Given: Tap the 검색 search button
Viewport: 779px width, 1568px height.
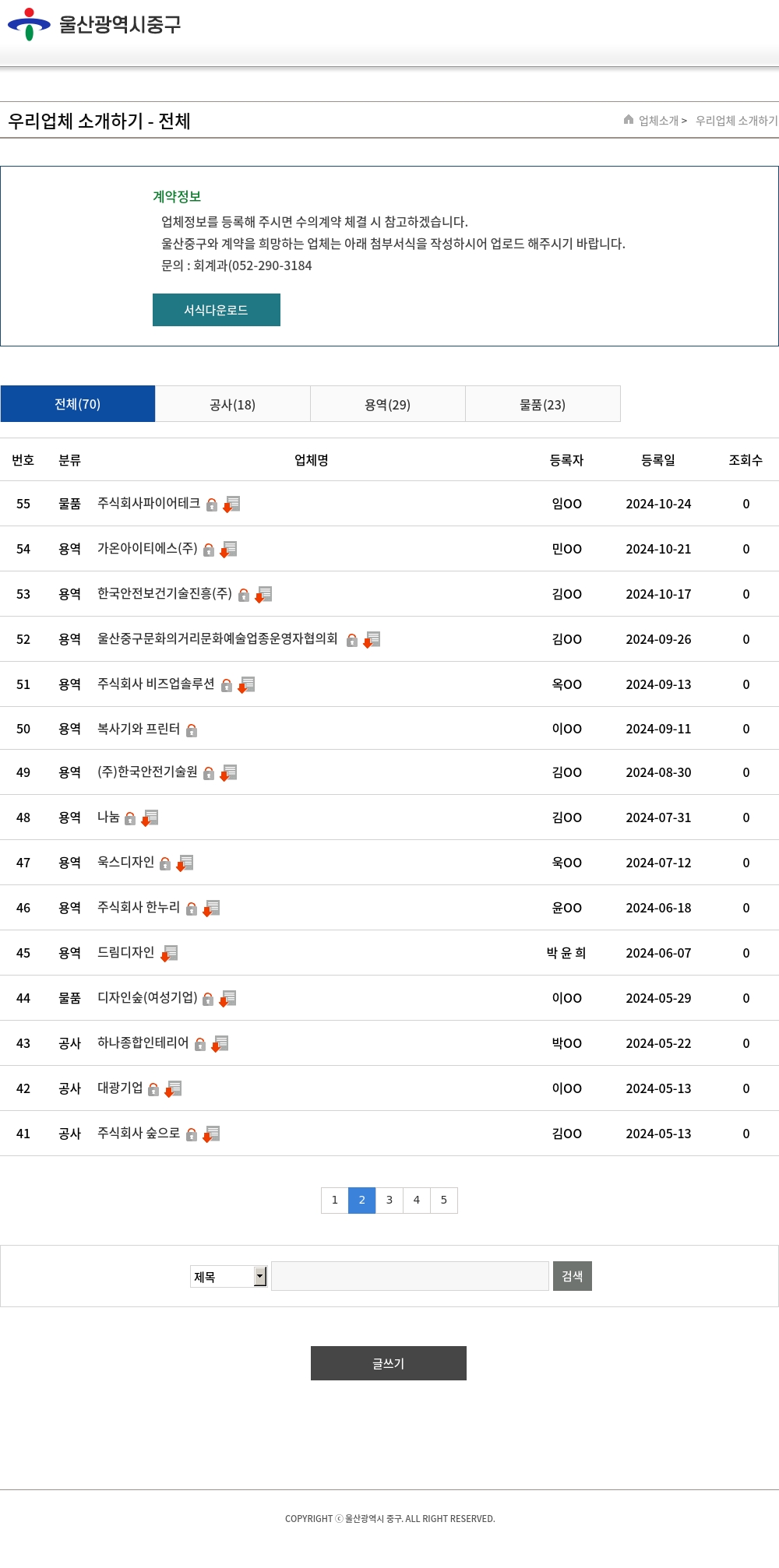Looking at the screenshot, I should point(573,1276).
